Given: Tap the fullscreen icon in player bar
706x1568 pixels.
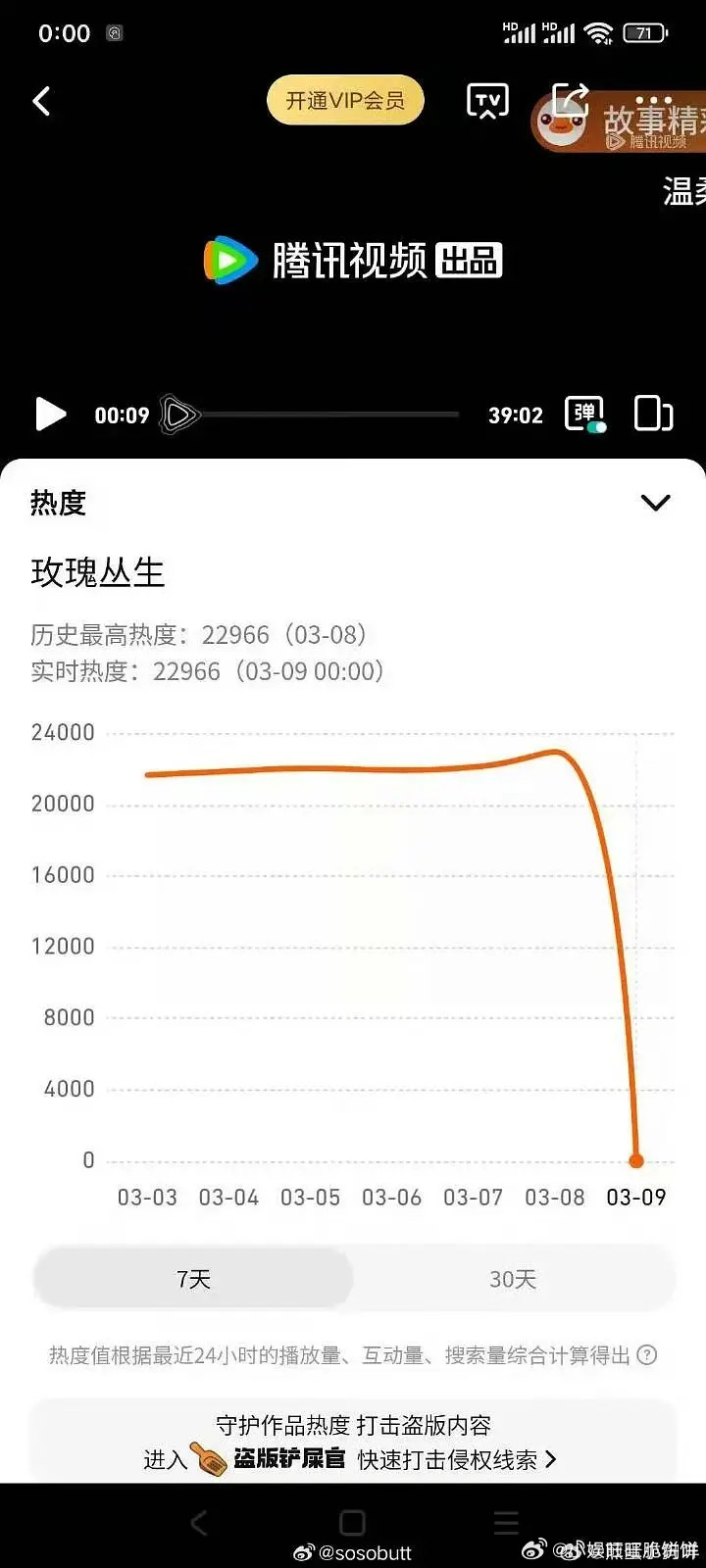Looking at the screenshot, I should pos(653,415).
